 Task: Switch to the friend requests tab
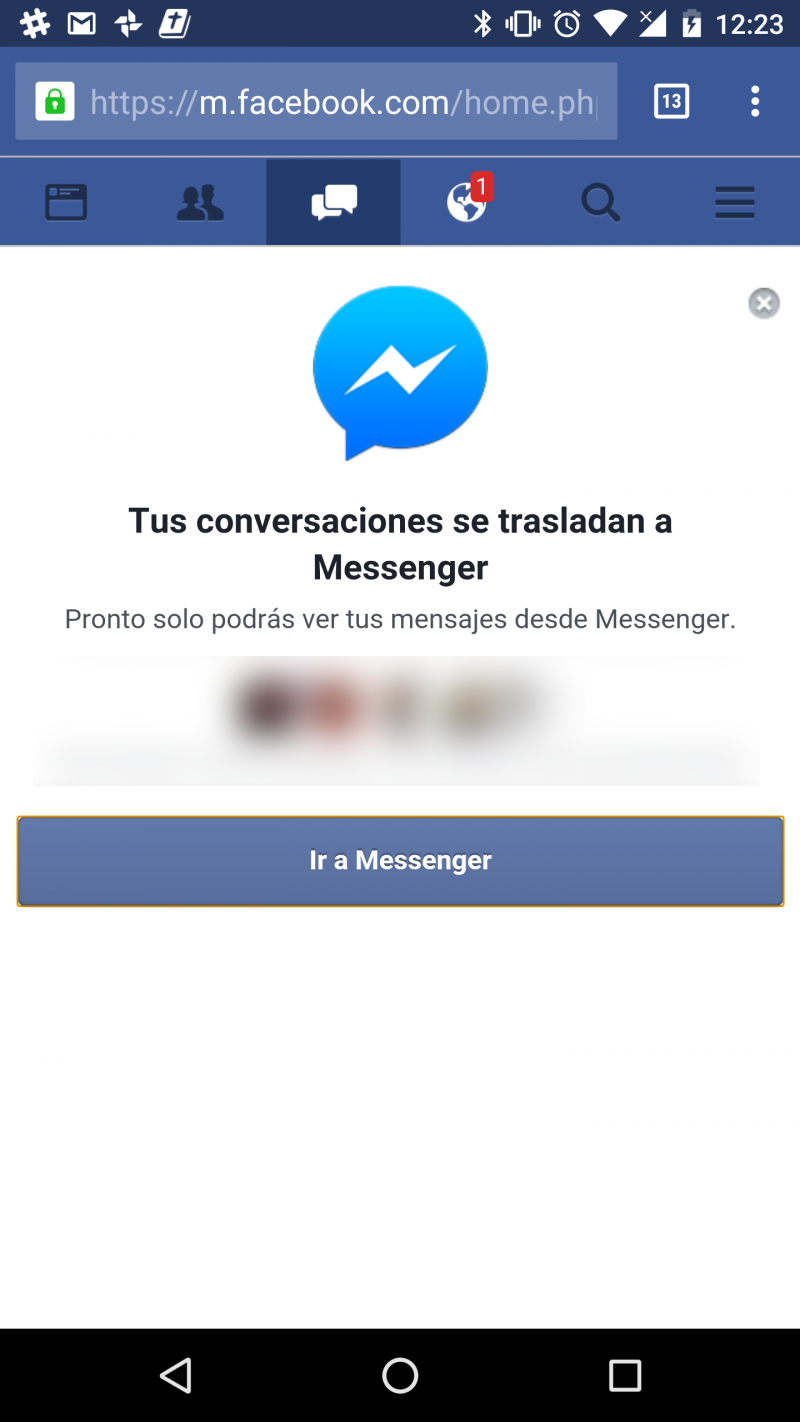pos(200,203)
